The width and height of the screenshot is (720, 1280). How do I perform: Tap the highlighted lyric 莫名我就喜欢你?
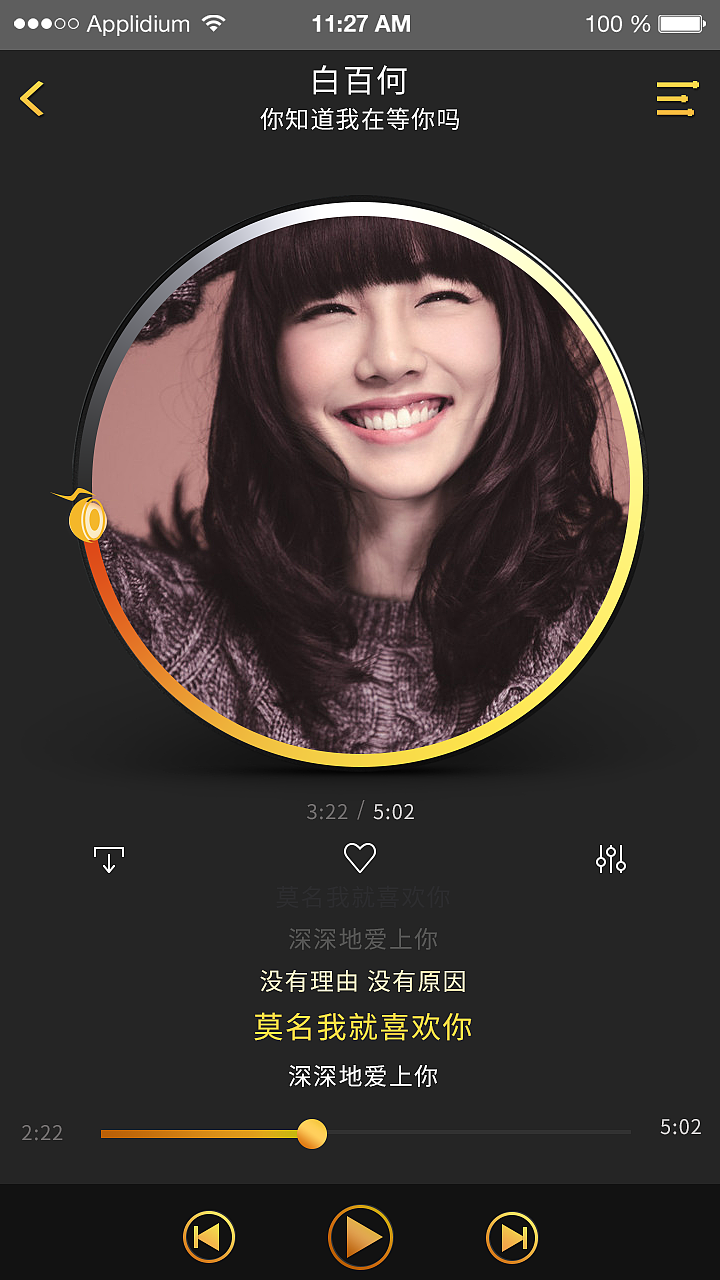360,1026
